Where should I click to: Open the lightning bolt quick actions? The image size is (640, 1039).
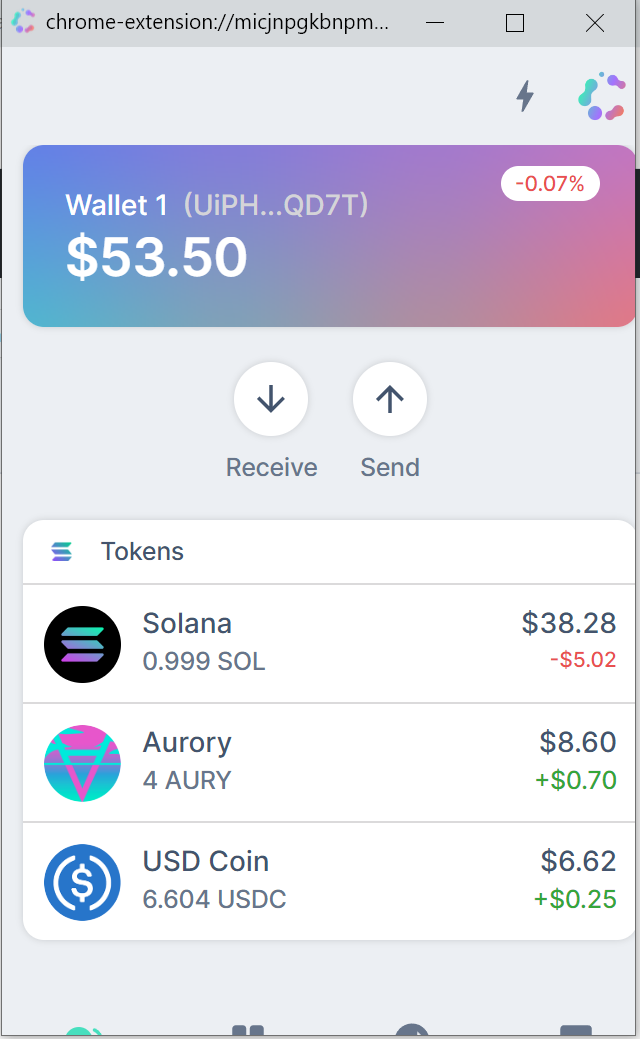click(525, 96)
